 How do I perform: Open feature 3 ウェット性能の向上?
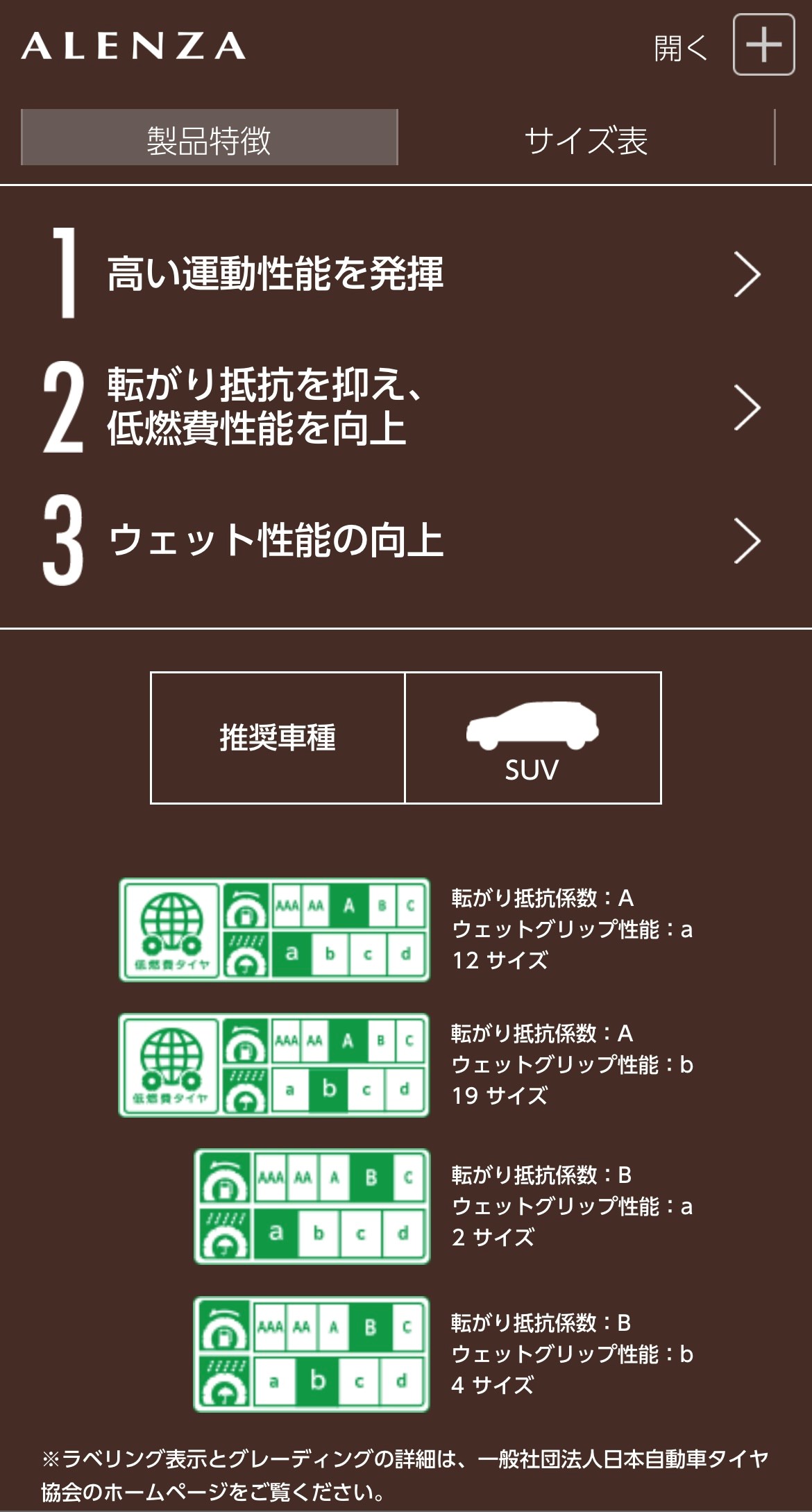[406, 540]
